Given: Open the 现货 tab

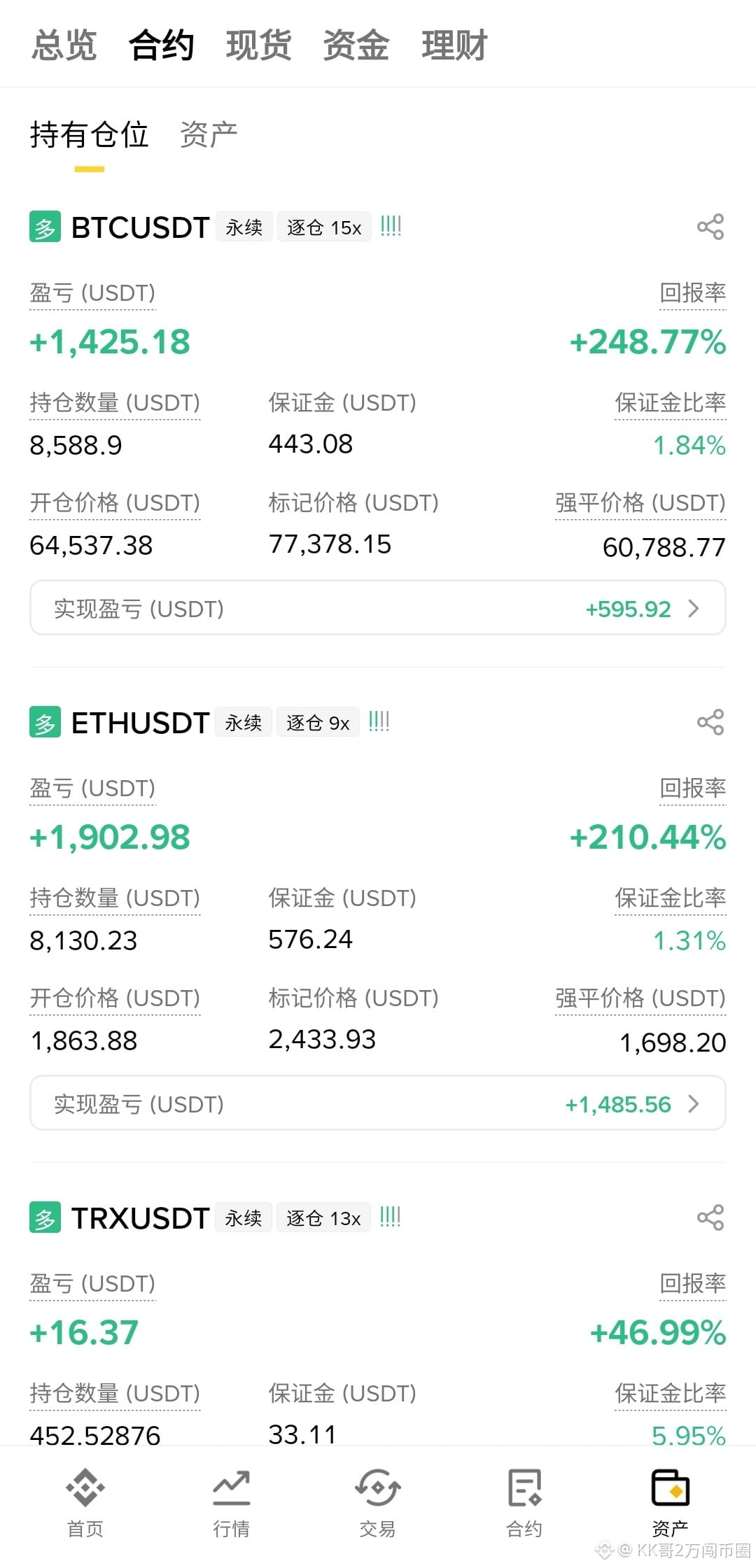Looking at the screenshot, I should pyautogui.click(x=258, y=45).
